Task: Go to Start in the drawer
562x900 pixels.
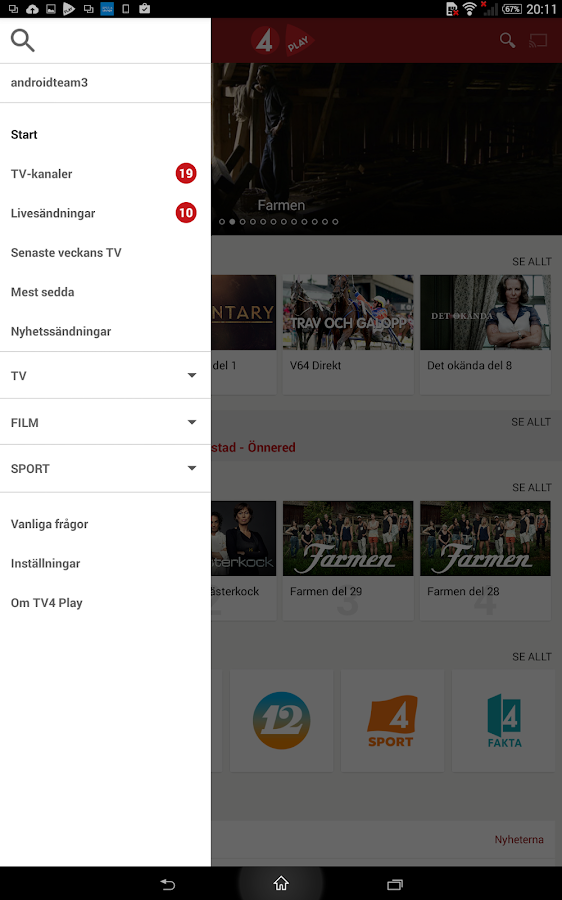Action: 106,134
